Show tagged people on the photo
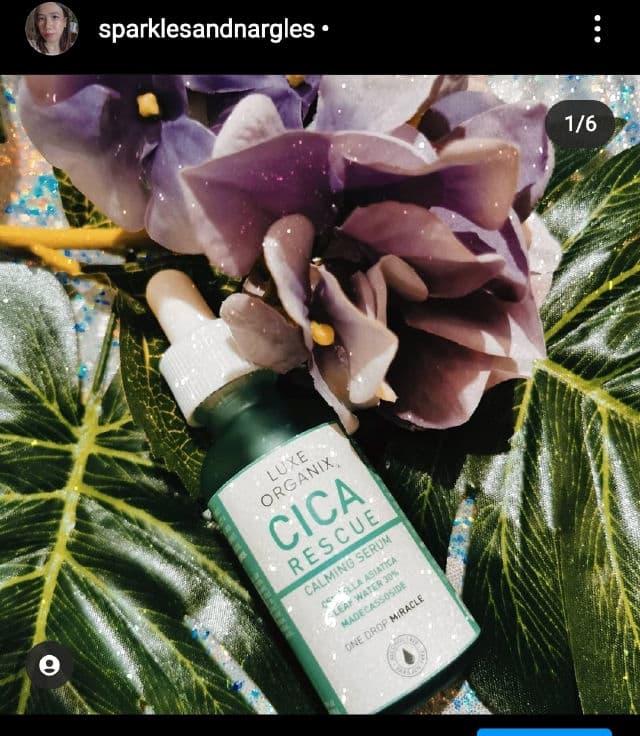 (49, 665)
